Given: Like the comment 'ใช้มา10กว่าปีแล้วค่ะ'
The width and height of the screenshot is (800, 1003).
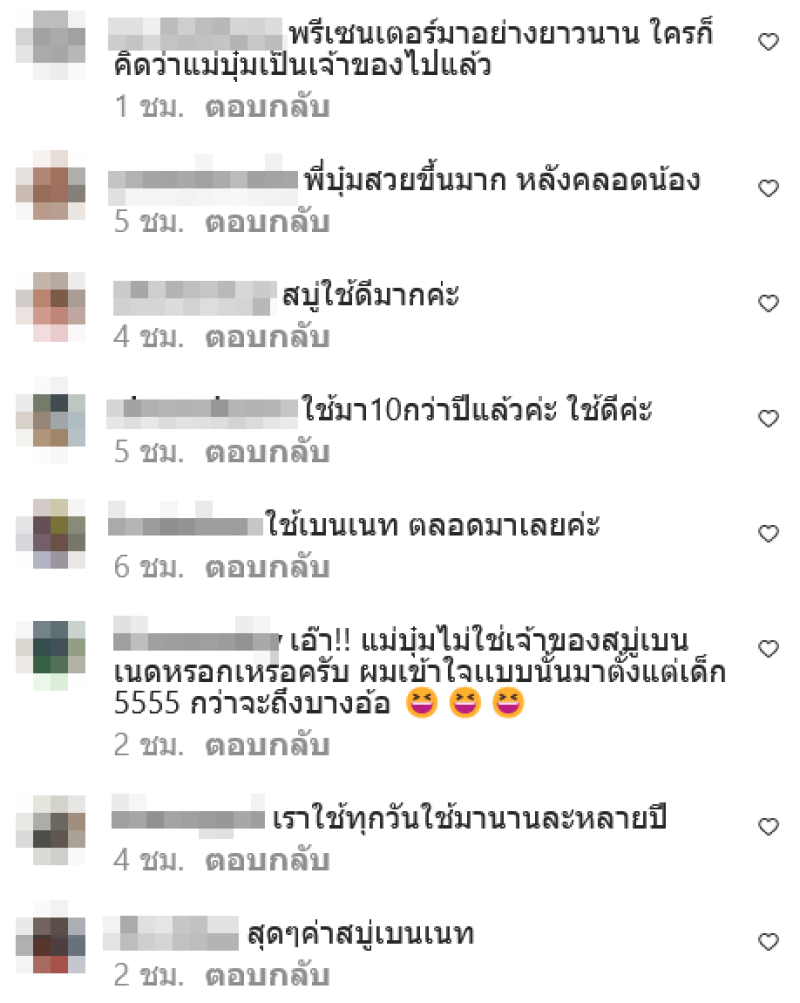Looking at the screenshot, I should pos(768,416).
